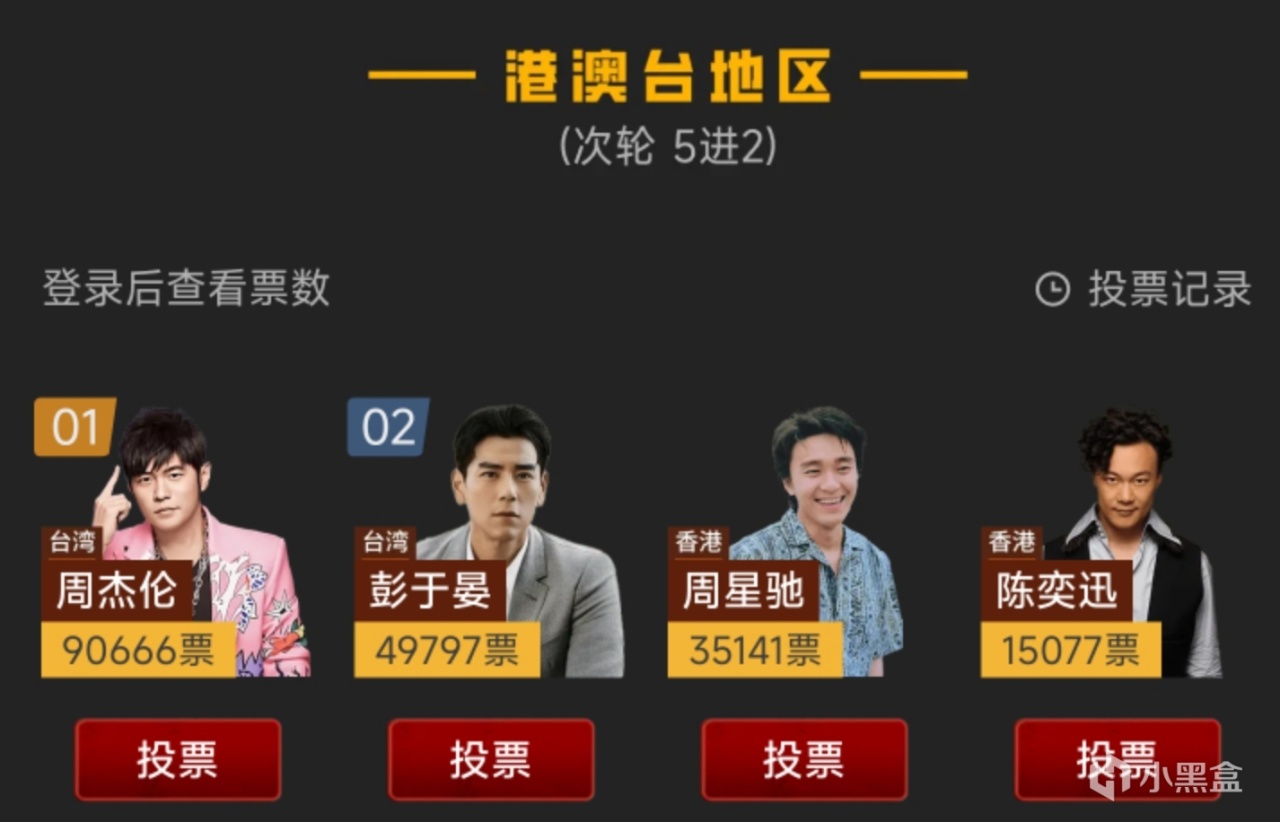Screen dimensions: 1280x822
Task: Vote for 周星驰
Action: point(804,760)
